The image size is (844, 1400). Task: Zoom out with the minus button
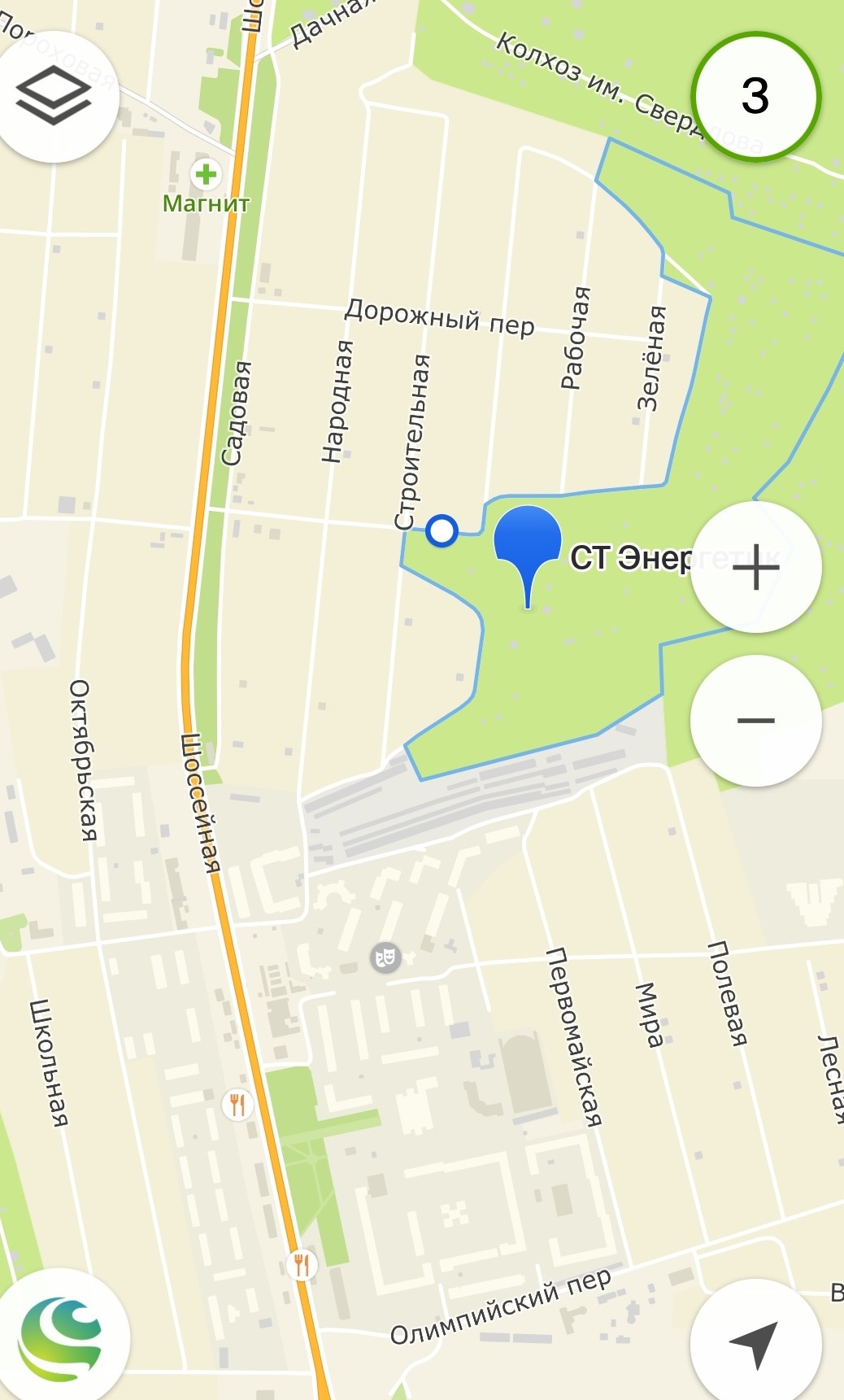755,721
